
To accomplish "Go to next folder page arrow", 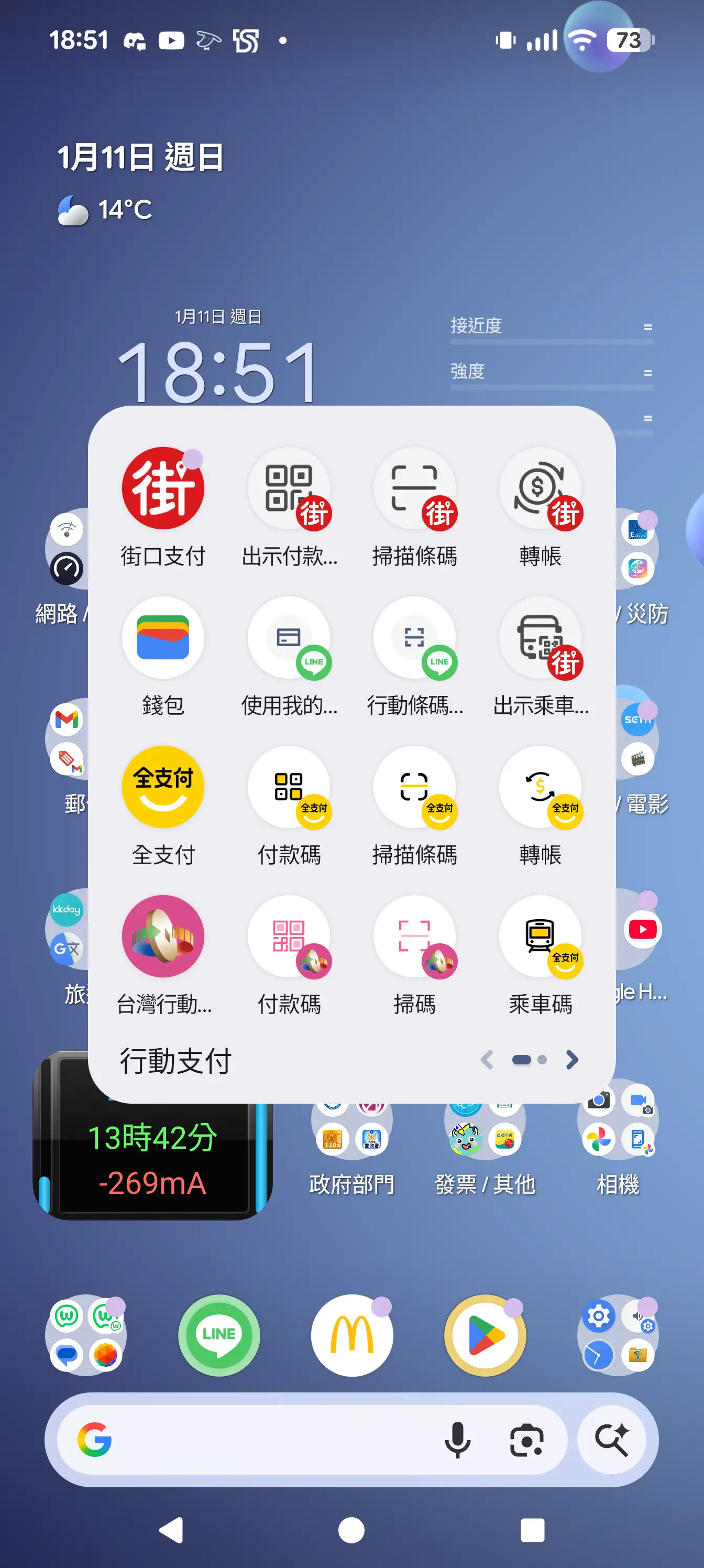I will 571,1060.
